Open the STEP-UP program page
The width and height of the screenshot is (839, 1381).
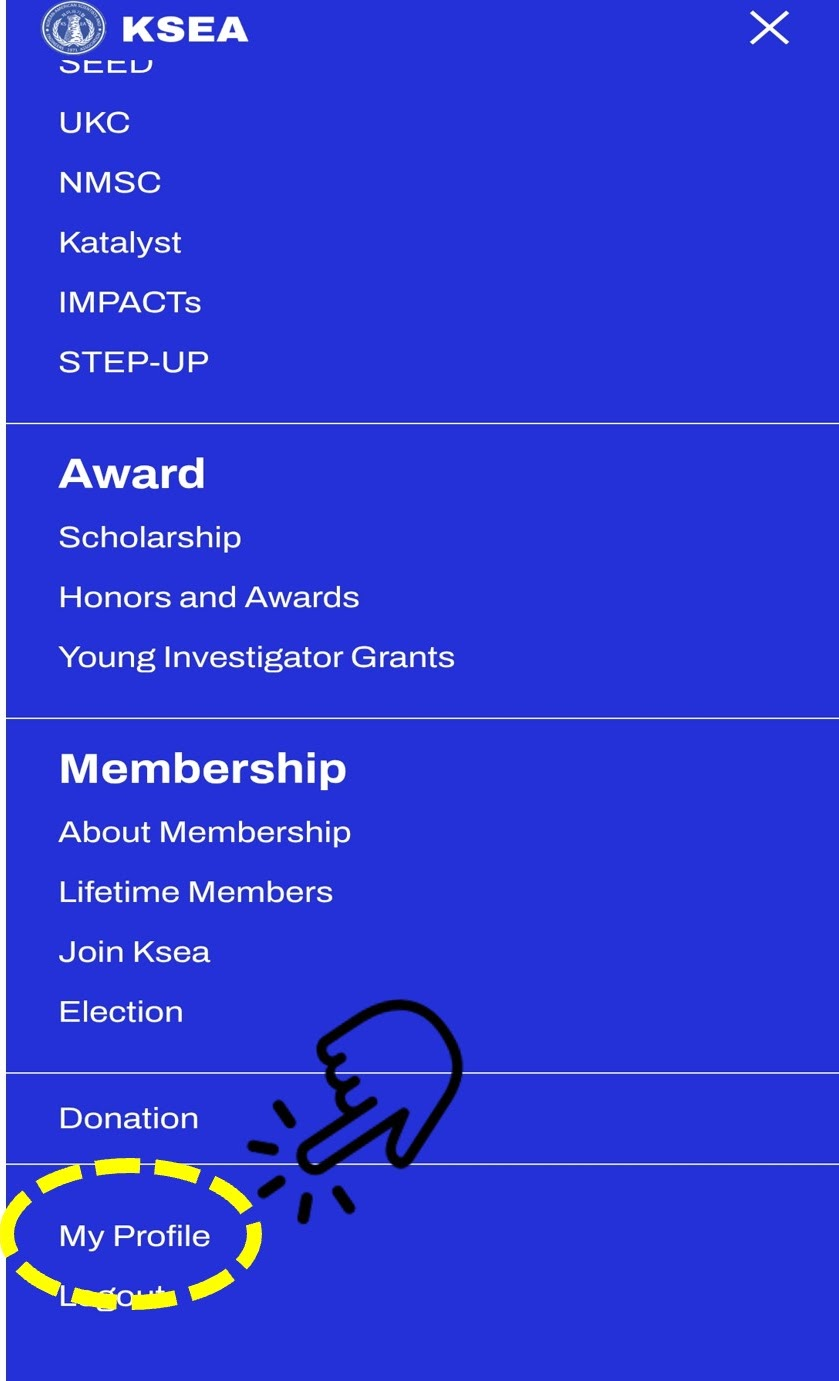coord(134,361)
